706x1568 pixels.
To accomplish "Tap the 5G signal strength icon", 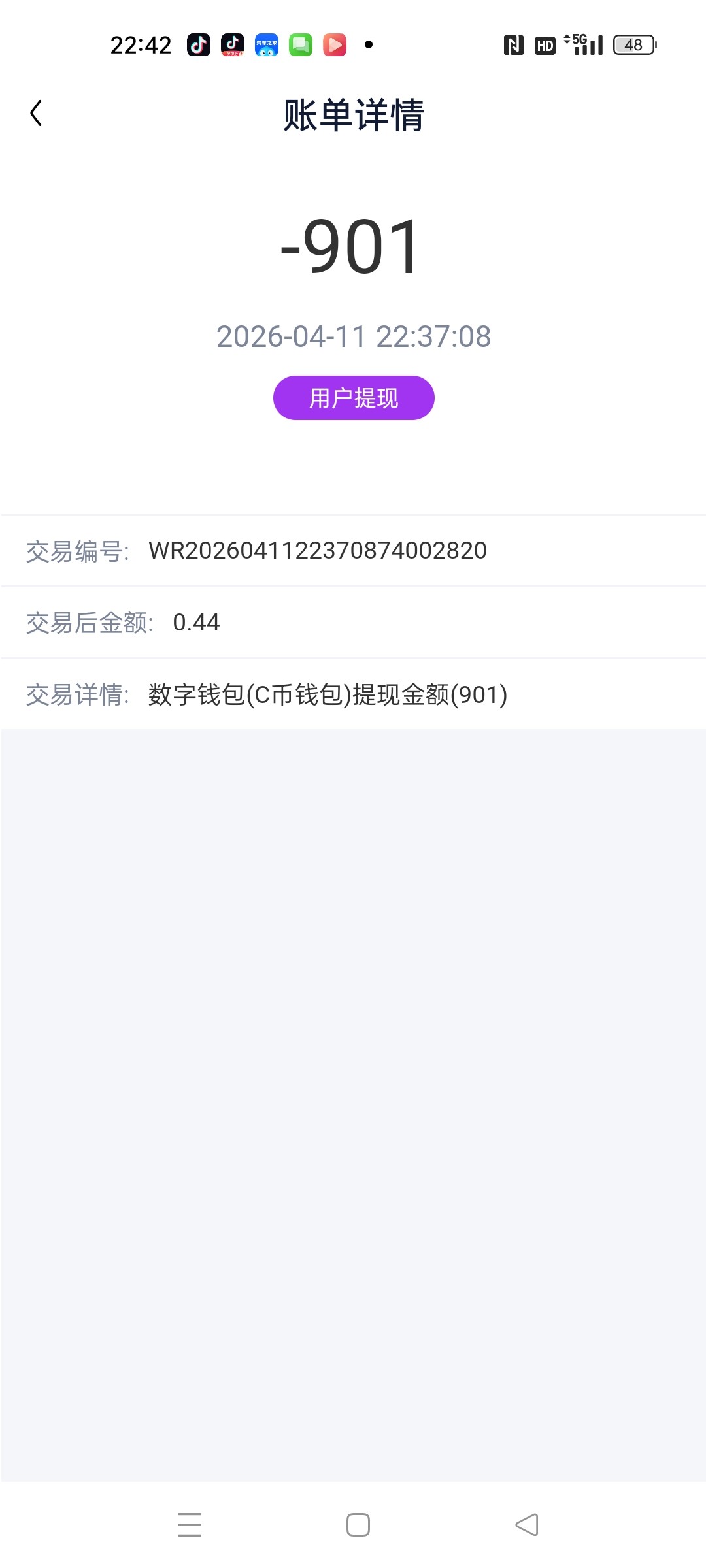I will [x=579, y=44].
